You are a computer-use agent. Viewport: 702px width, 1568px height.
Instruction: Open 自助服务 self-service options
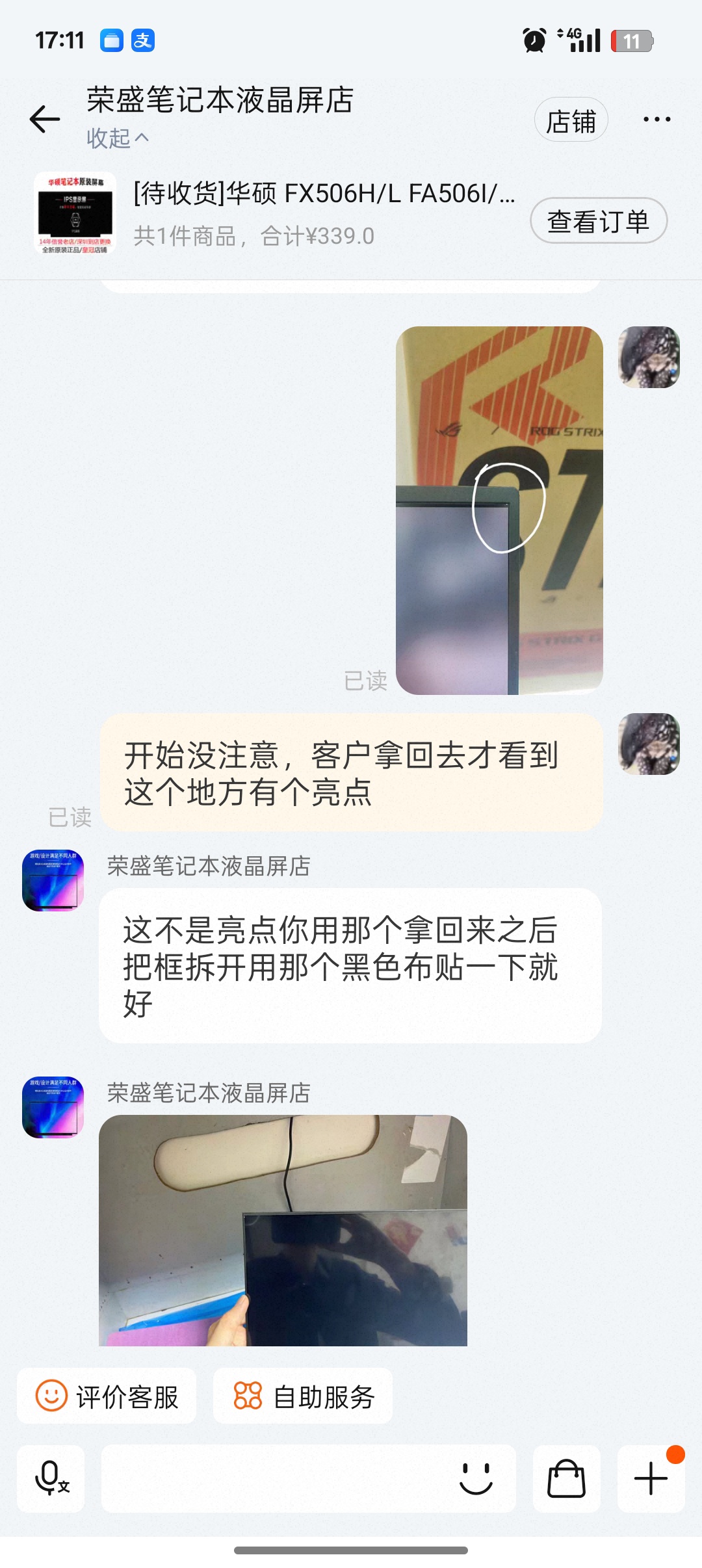click(304, 1396)
